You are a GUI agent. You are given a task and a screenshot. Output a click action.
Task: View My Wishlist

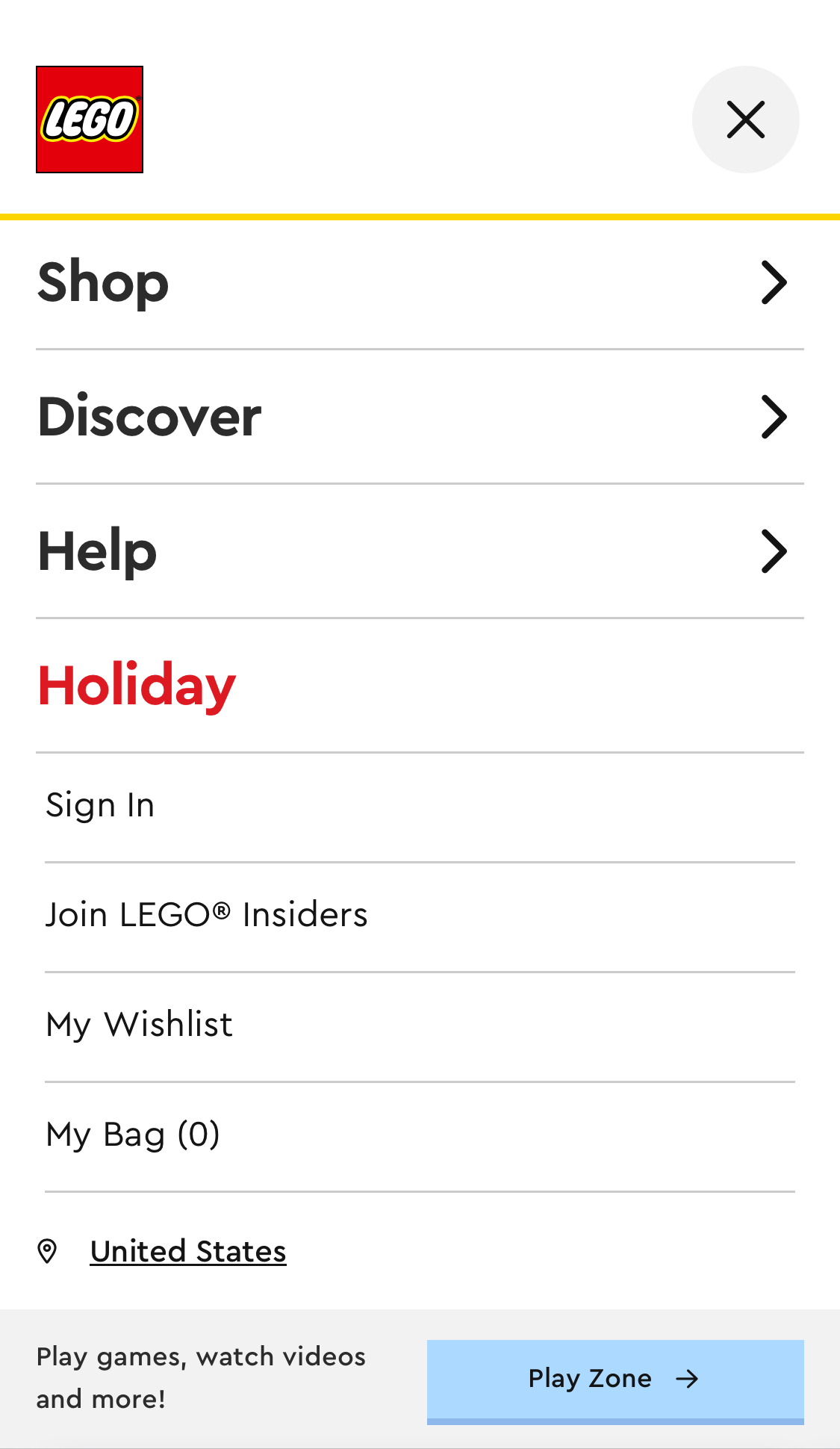click(138, 1024)
